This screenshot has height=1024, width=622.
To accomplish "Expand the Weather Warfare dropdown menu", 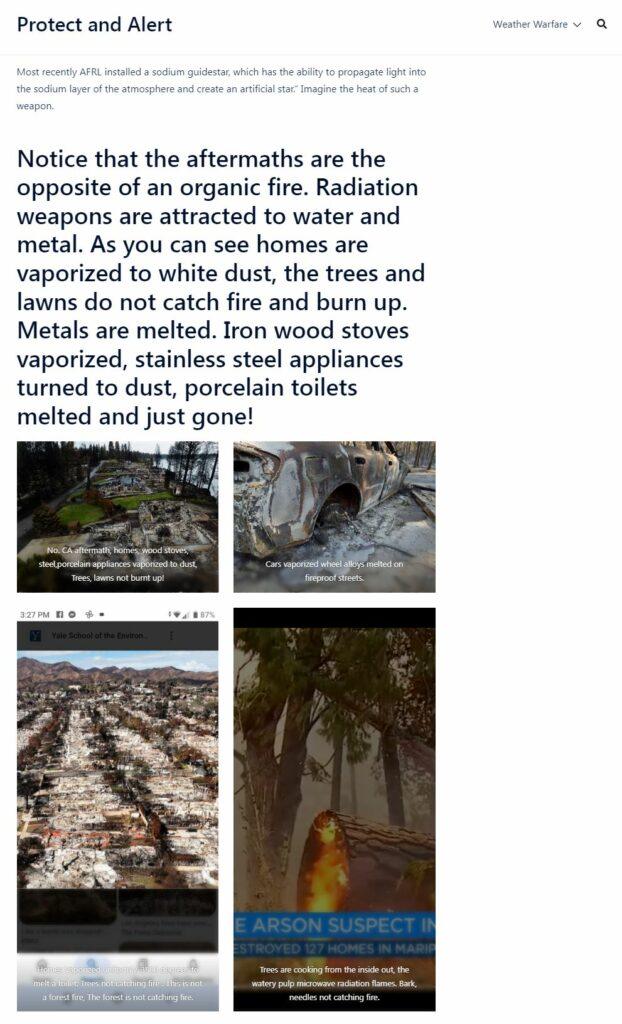I will tap(536, 25).
